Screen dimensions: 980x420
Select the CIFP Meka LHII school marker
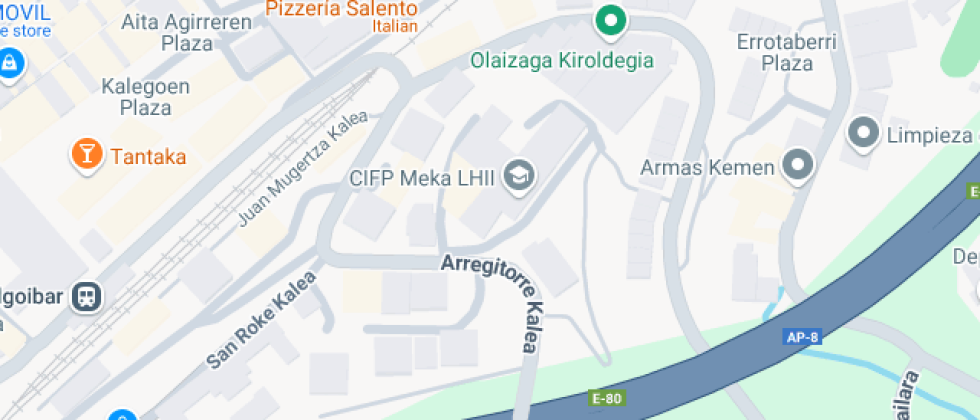(x=519, y=178)
